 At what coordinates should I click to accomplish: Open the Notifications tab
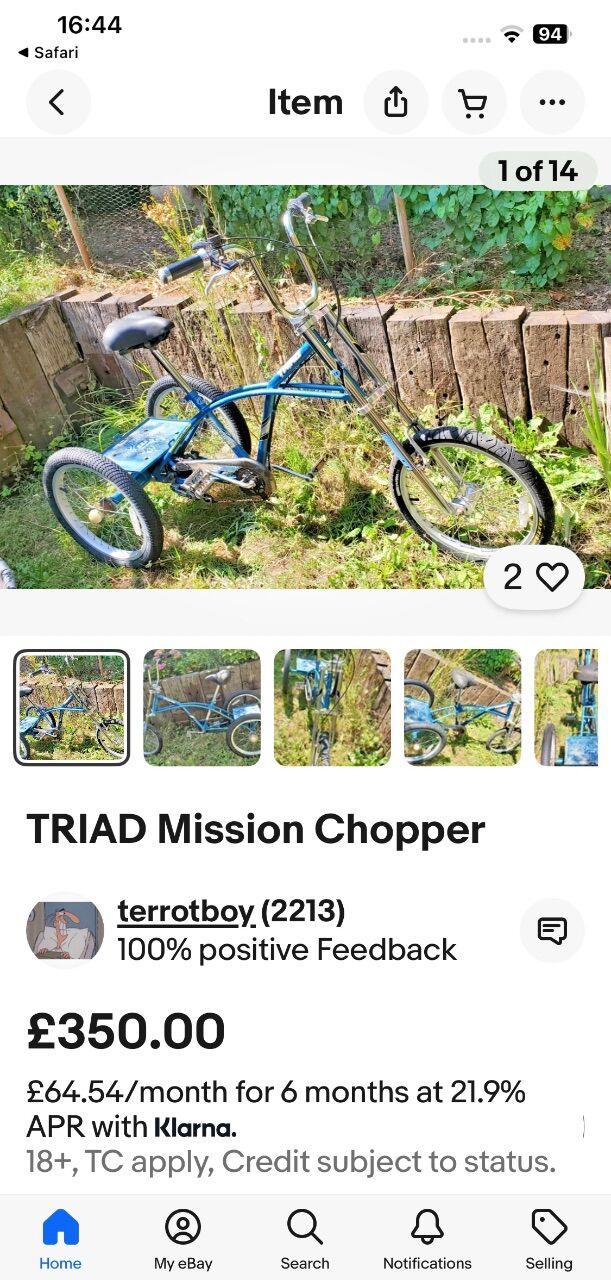[427, 1240]
